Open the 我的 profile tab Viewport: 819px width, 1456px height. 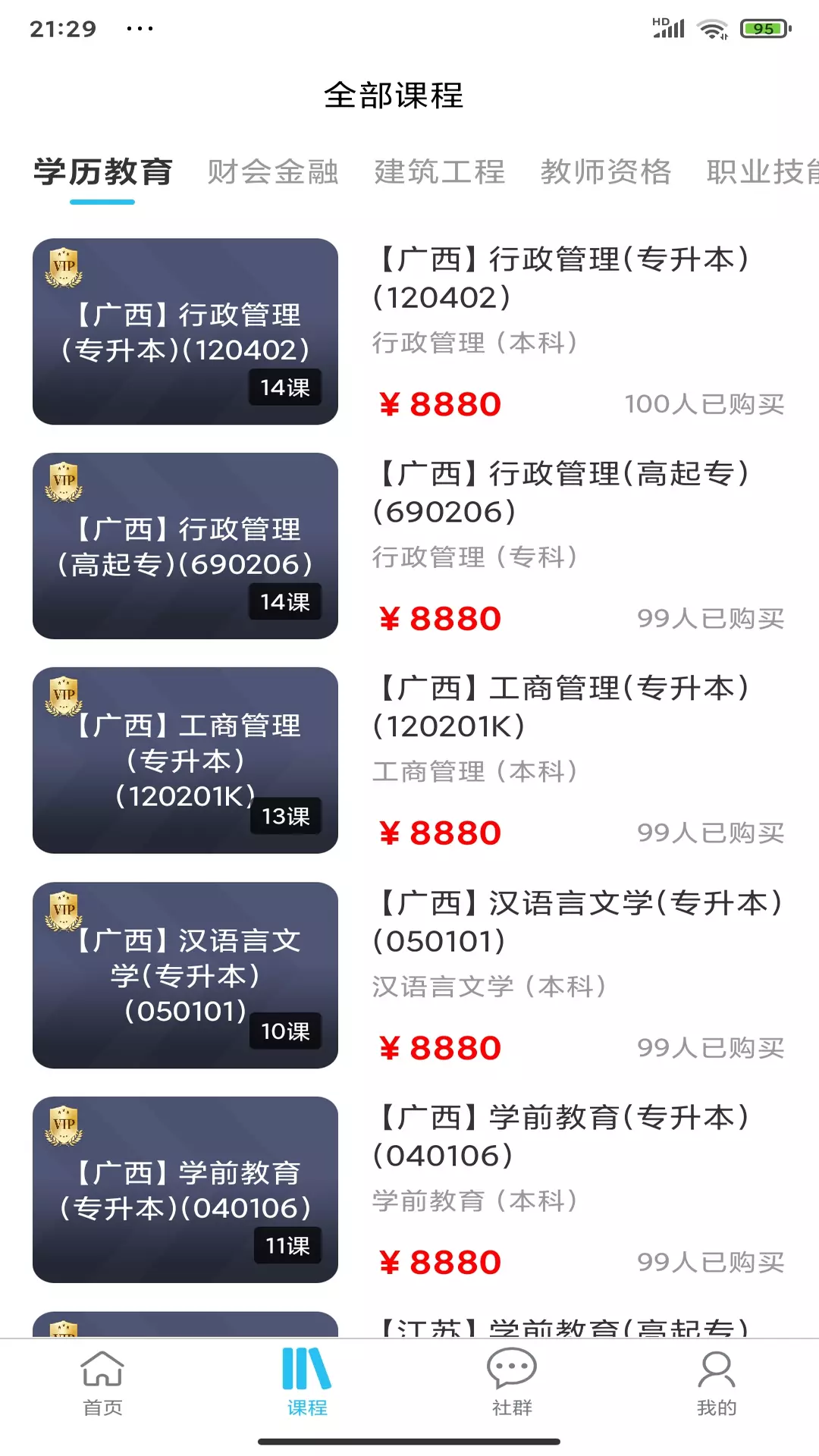click(717, 1383)
